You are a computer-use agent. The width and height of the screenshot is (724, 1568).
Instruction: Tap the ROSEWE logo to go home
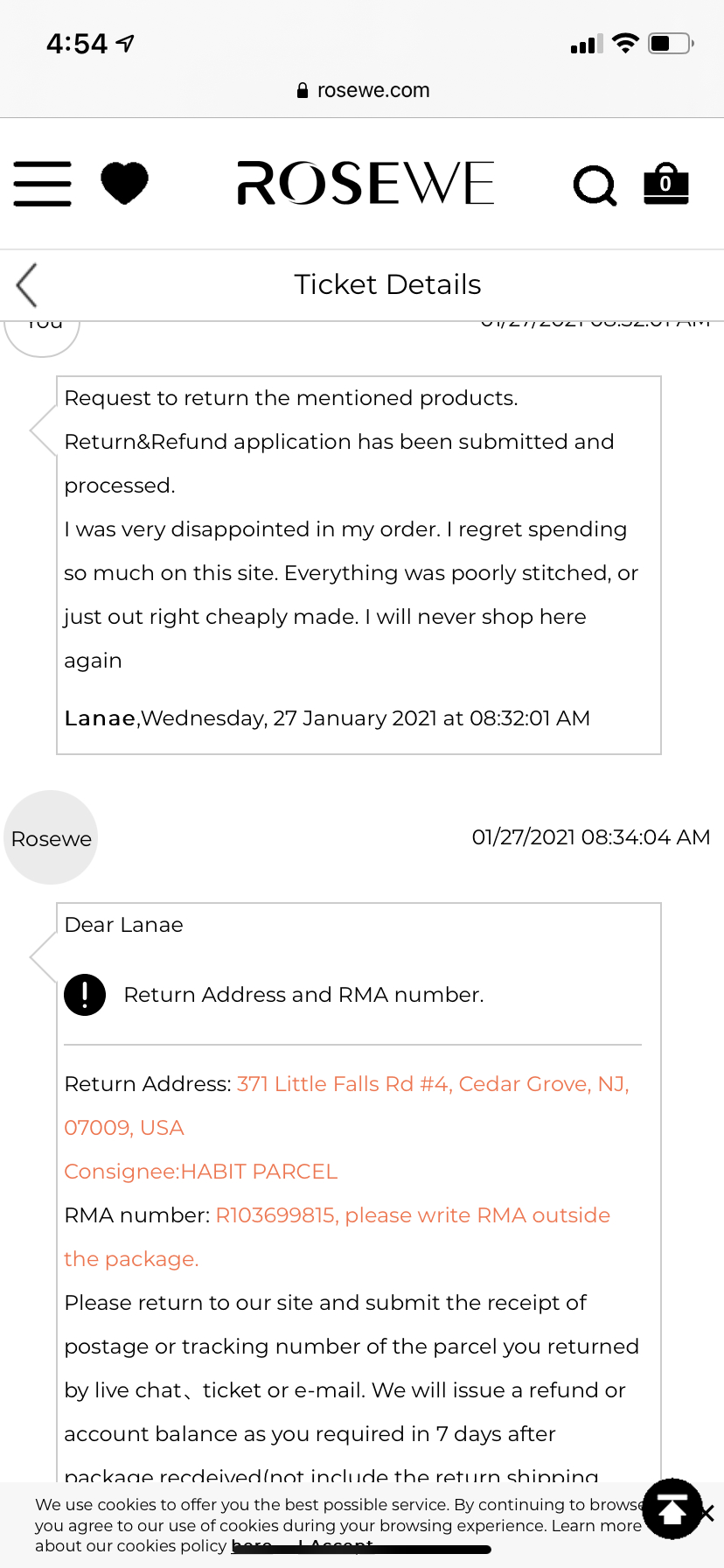tap(364, 183)
